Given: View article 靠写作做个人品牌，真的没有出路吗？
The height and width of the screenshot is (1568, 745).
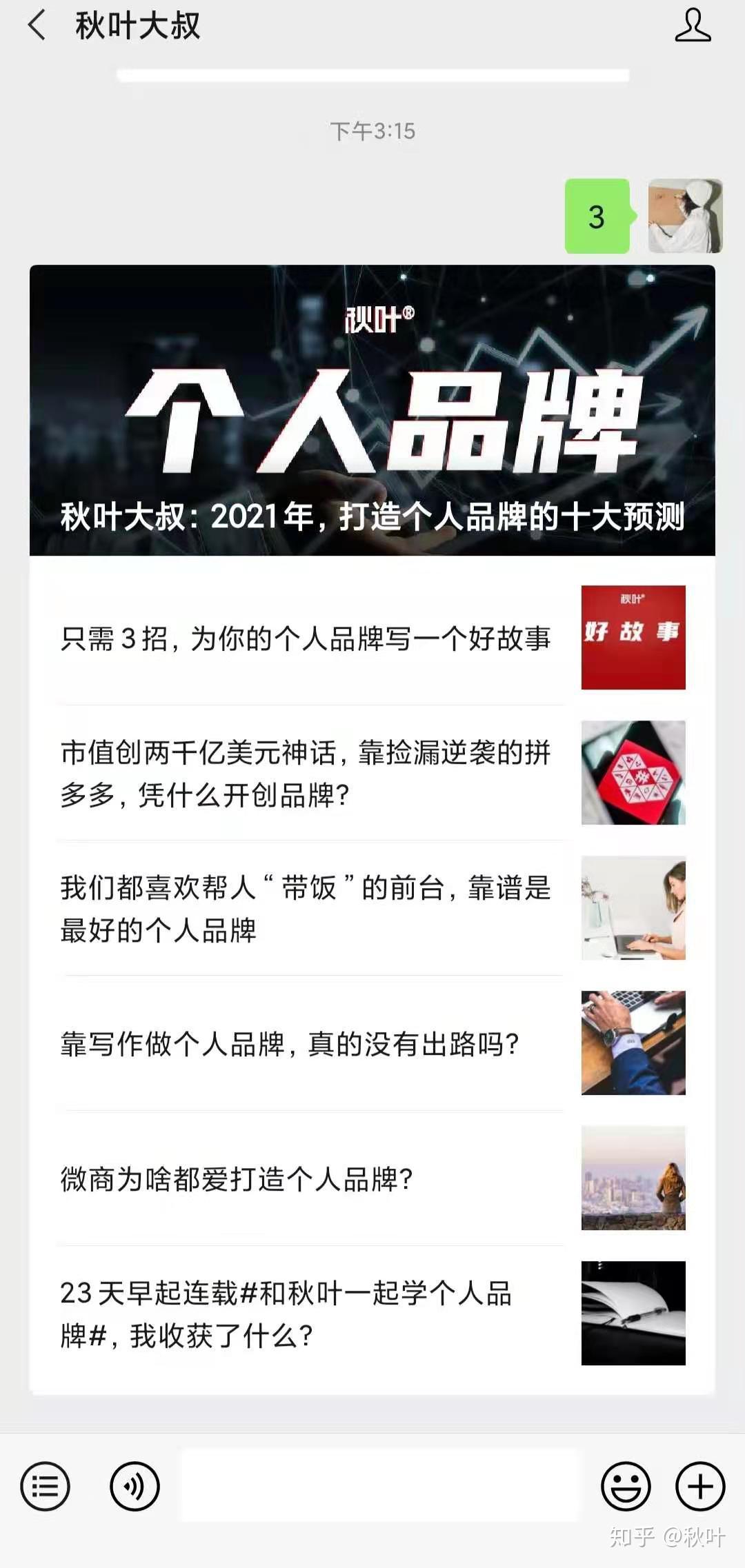Looking at the screenshot, I should tap(290, 1044).
